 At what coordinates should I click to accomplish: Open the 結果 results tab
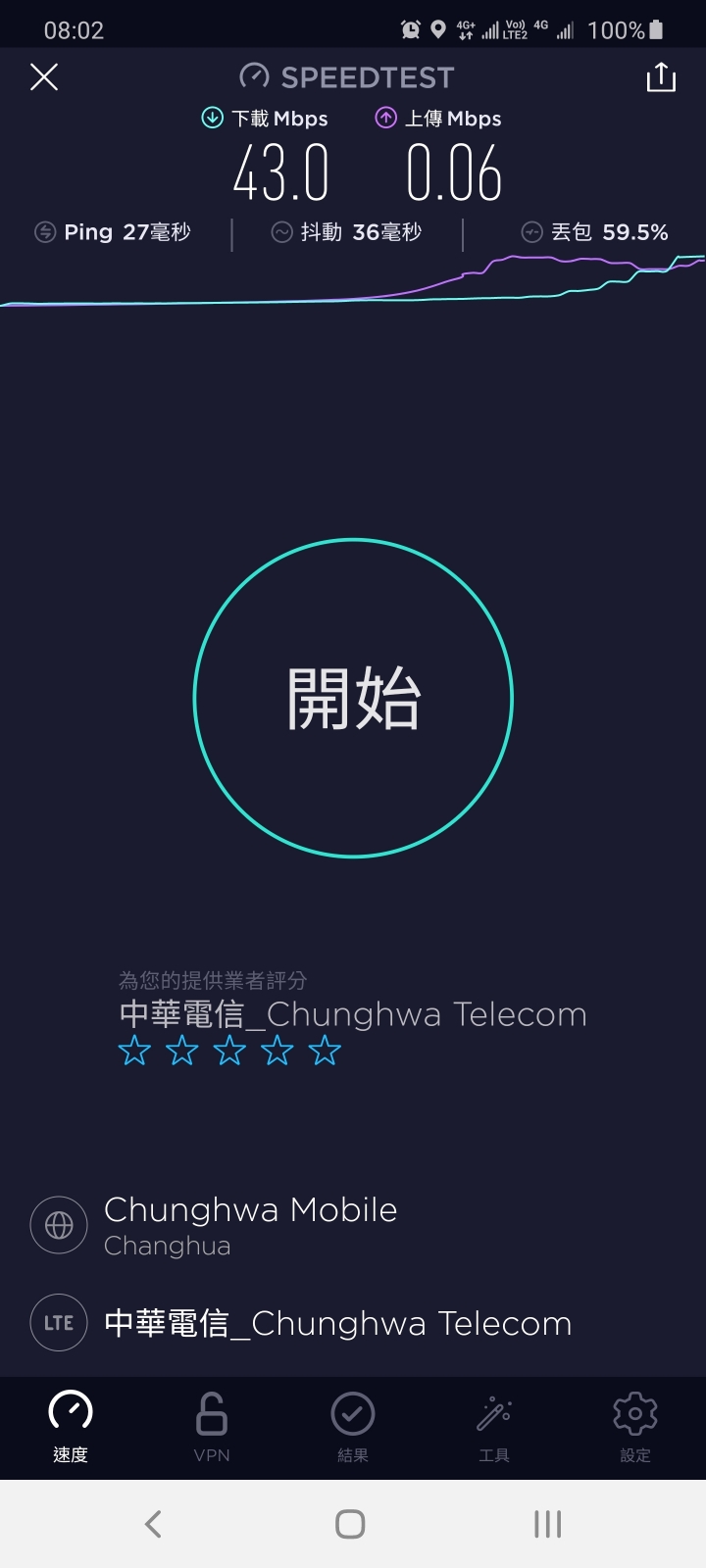click(353, 1426)
